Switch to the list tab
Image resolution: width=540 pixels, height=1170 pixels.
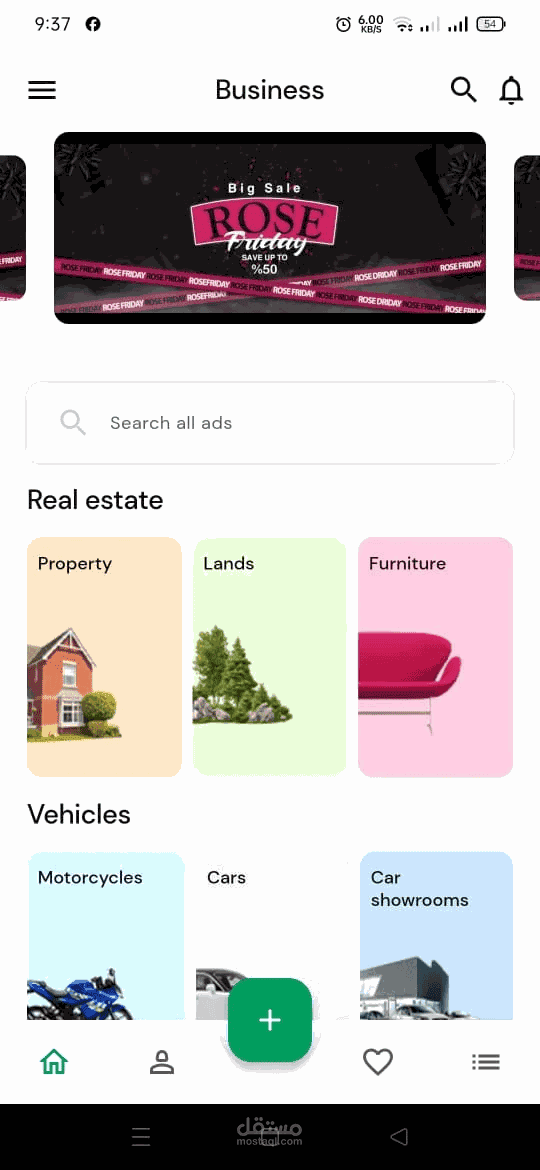(x=486, y=1062)
